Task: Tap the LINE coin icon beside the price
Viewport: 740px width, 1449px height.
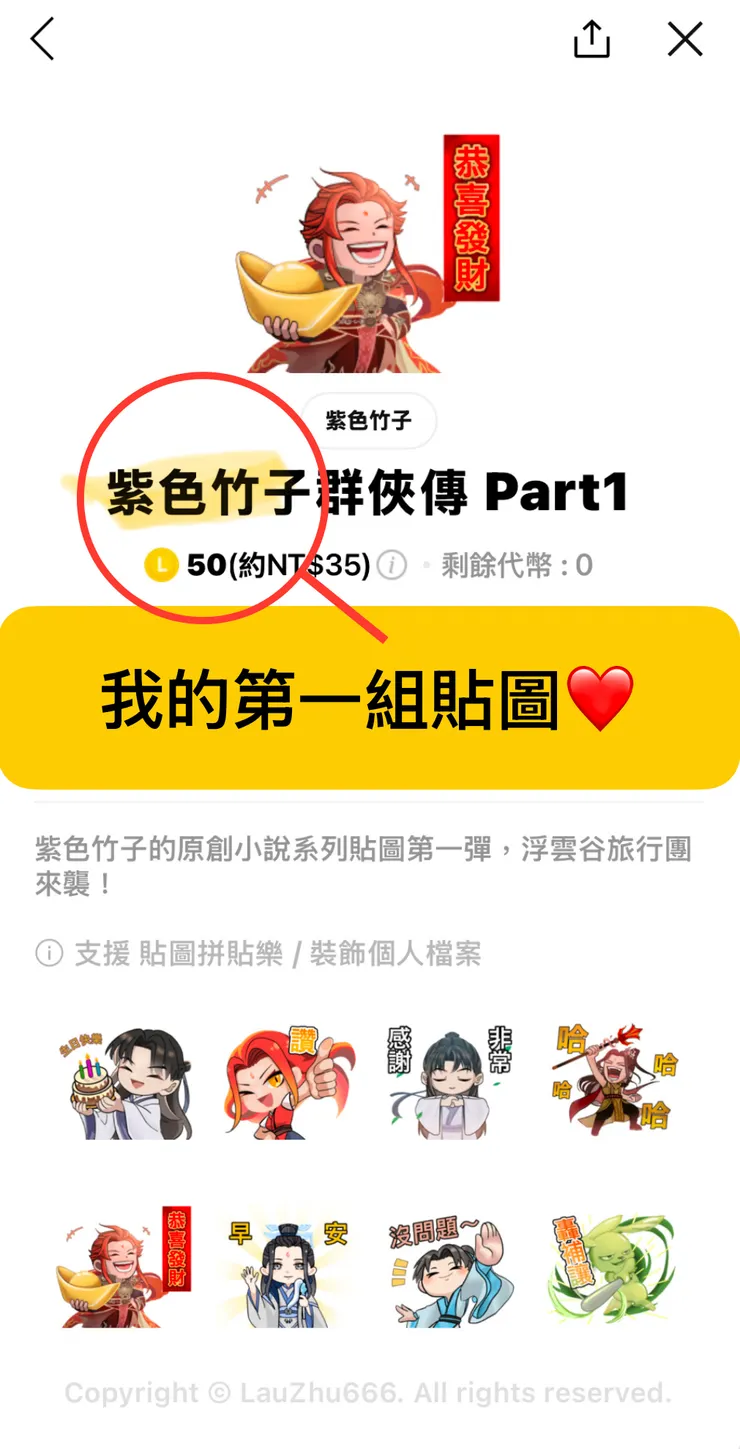Action: point(156,565)
